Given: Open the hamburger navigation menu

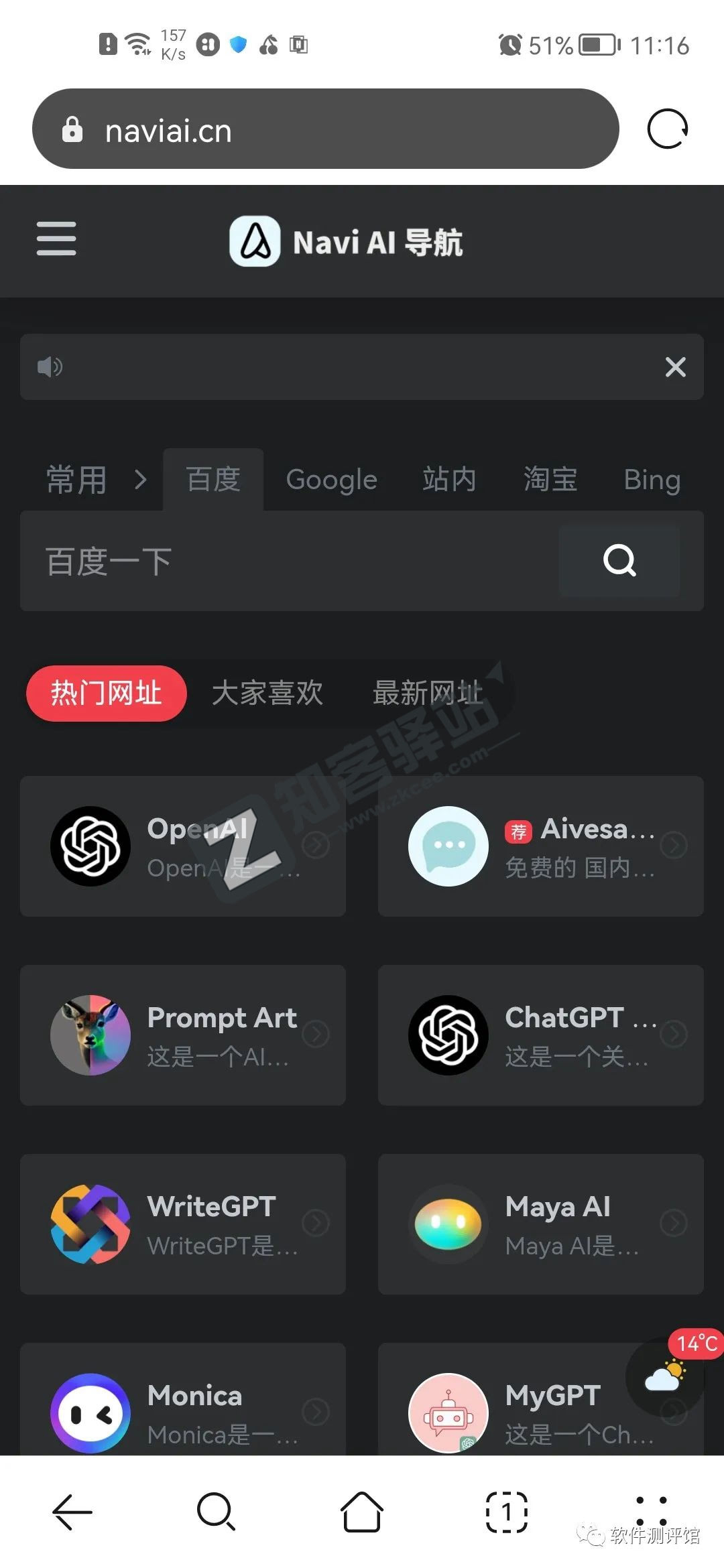Looking at the screenshot, I should point(56,238).
